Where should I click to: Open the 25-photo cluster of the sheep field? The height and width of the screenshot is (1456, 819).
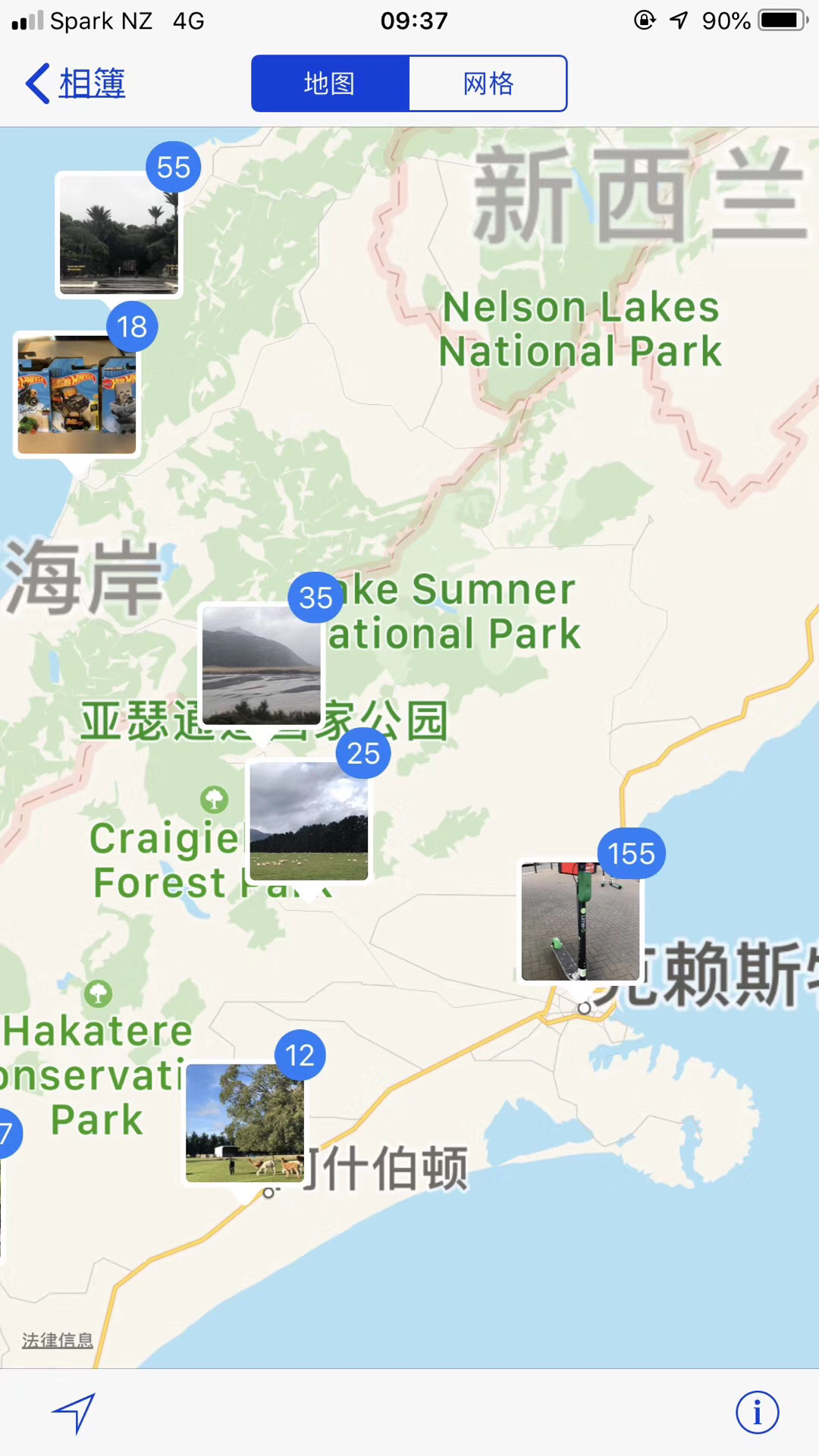point(309,821)
